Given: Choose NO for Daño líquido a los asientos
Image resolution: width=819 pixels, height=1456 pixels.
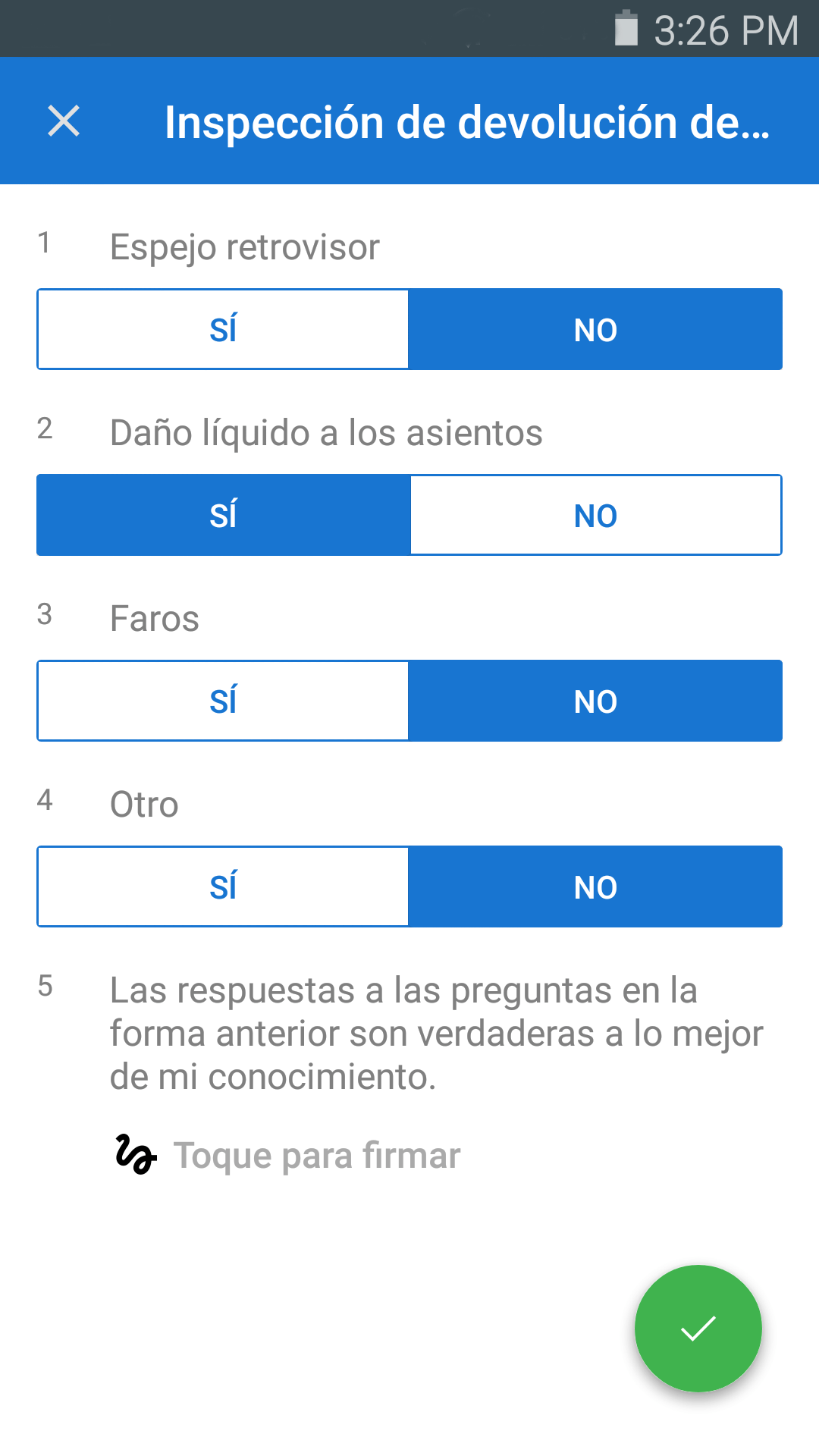Looking at the screenshot, I should point(595,515).
